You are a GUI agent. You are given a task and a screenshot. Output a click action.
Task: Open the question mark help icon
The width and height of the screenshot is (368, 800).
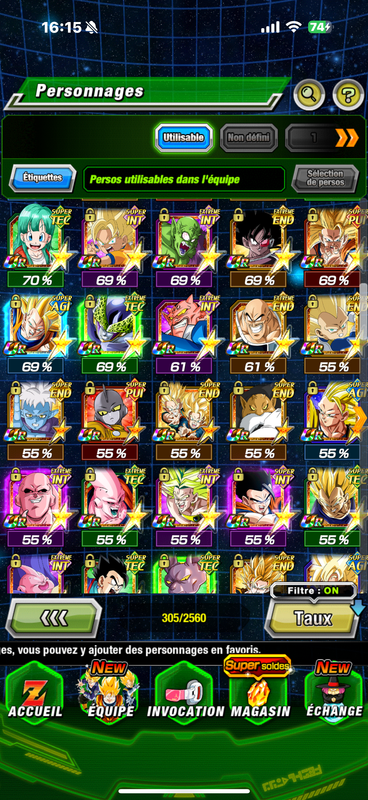(x=348, y=94)
